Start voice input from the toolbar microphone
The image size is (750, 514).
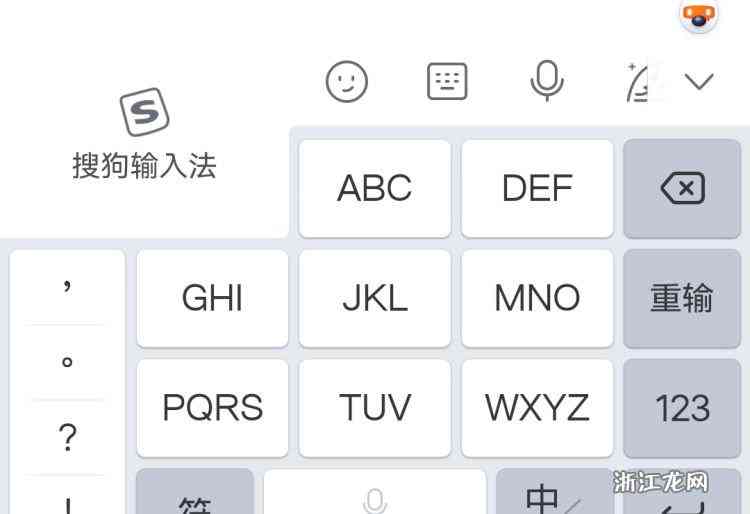click(x=546, y=81)
